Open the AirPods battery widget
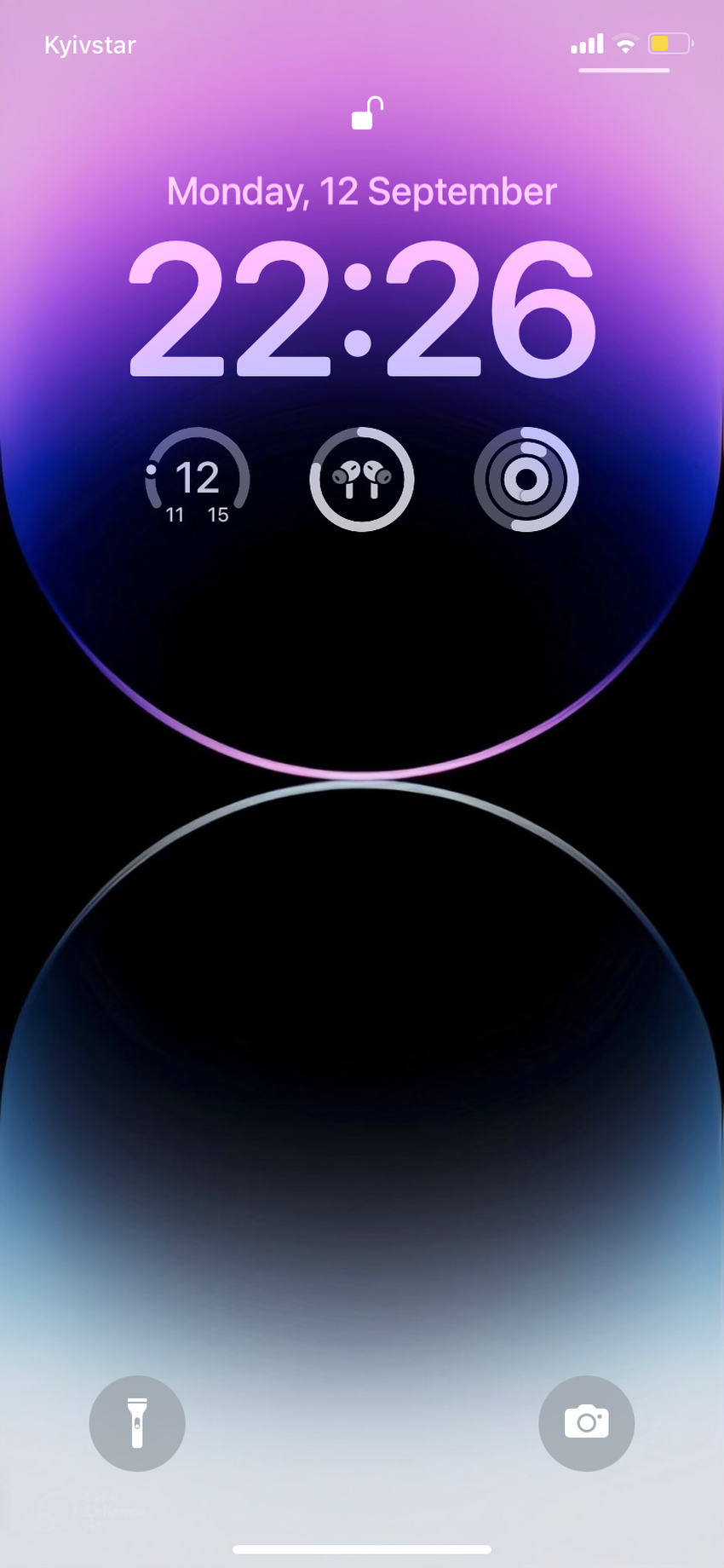Viewport: 724px width, 1568px height. [x=362, y=479]
